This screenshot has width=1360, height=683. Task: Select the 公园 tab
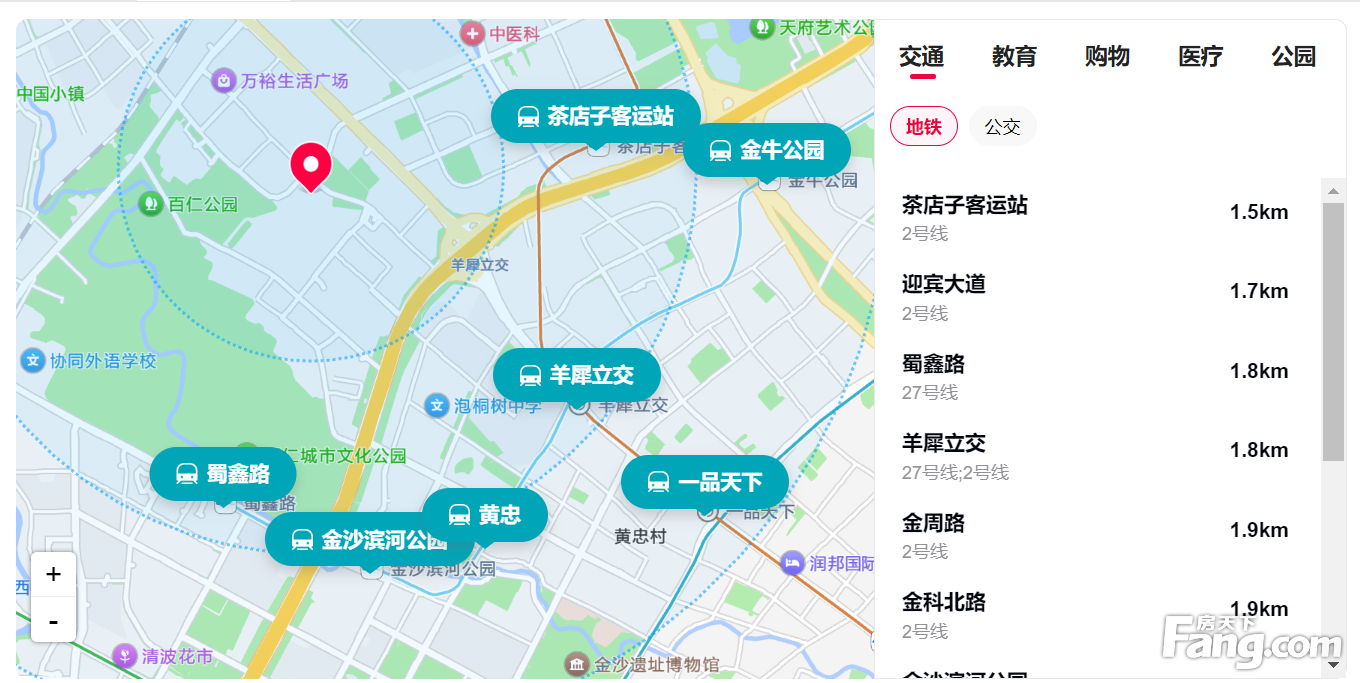1293,57
